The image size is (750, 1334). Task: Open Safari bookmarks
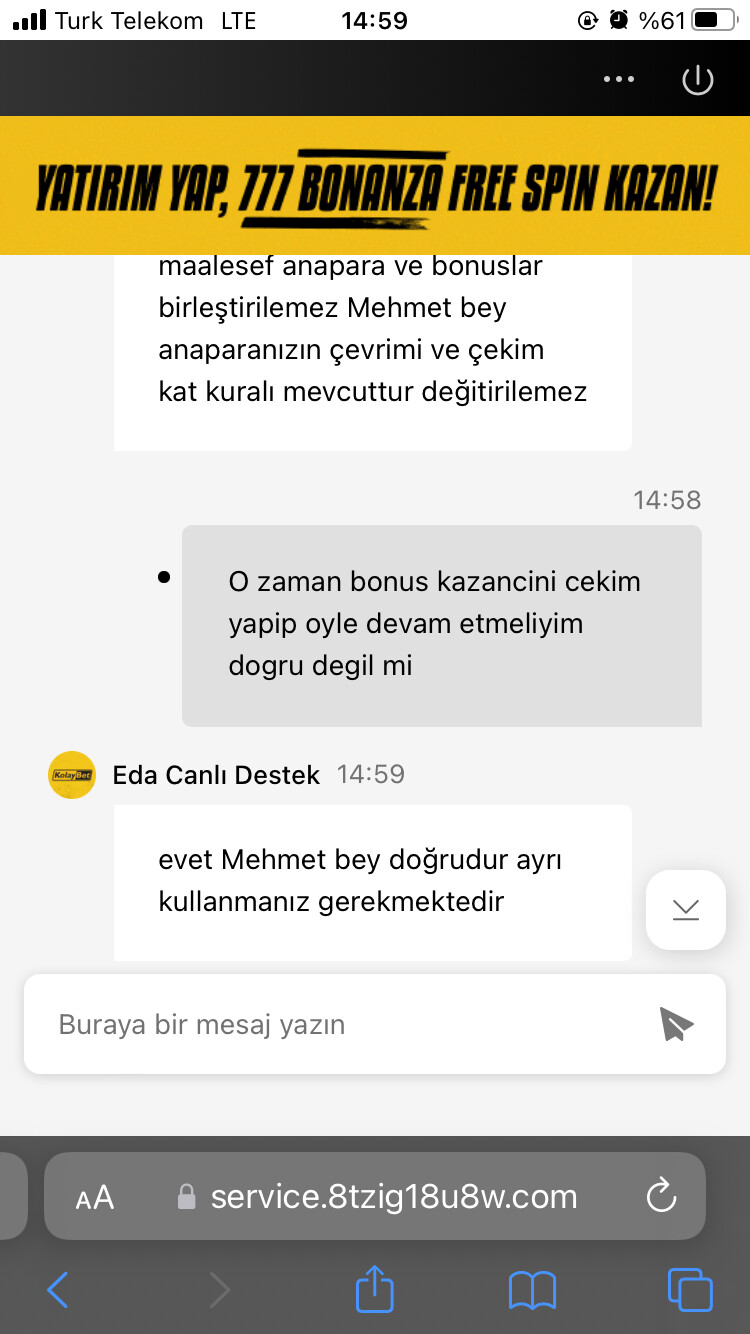pos(532,1291)
